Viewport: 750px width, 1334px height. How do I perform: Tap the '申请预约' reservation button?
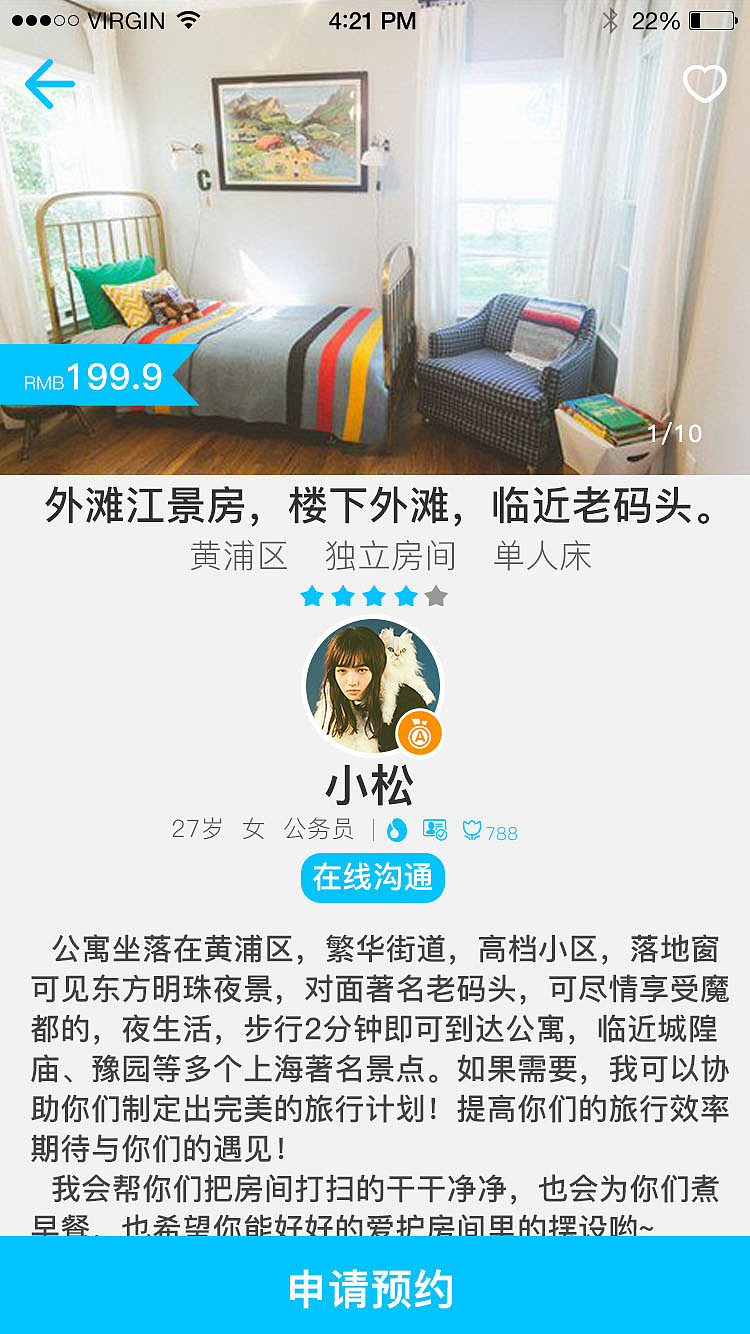375,1288
